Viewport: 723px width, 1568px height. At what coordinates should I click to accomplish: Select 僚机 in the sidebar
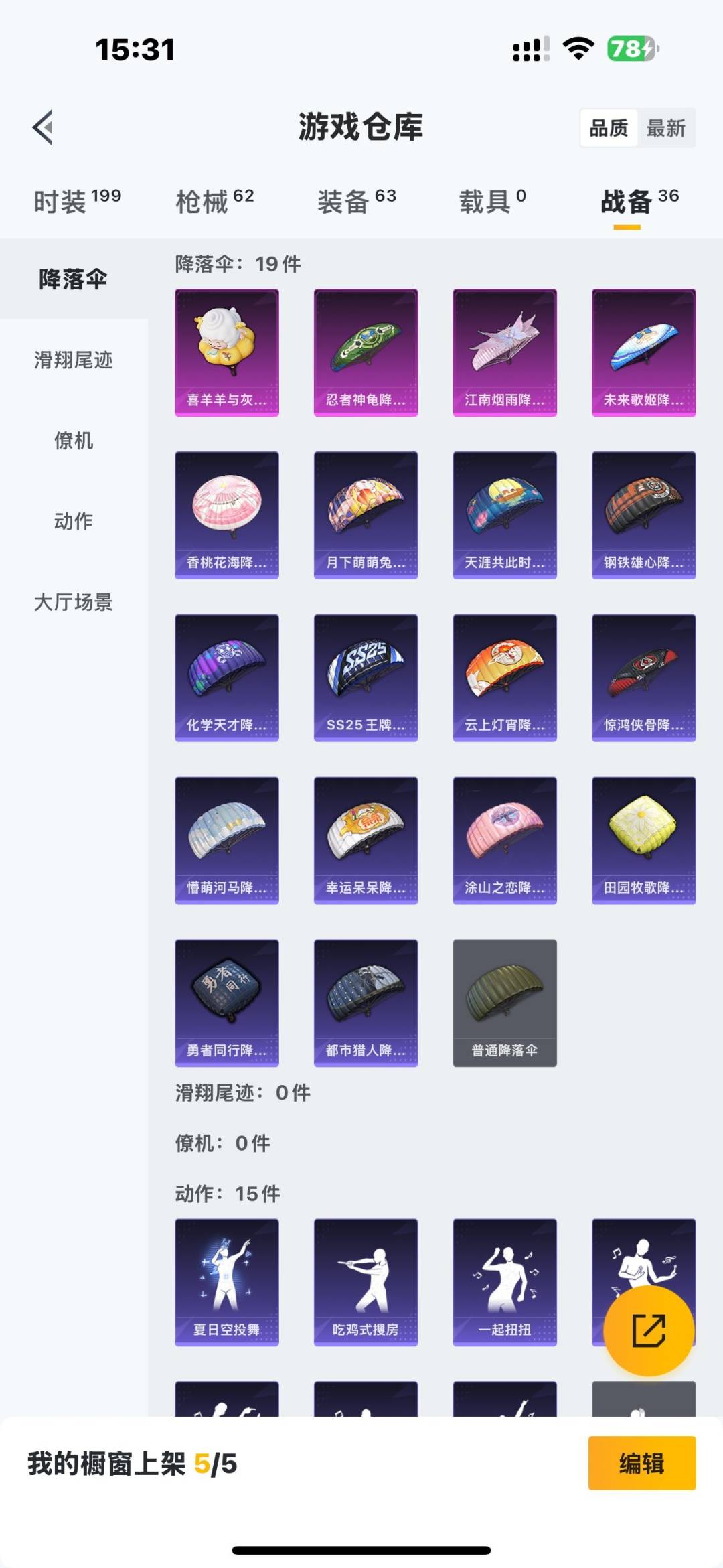coord(74,441)
